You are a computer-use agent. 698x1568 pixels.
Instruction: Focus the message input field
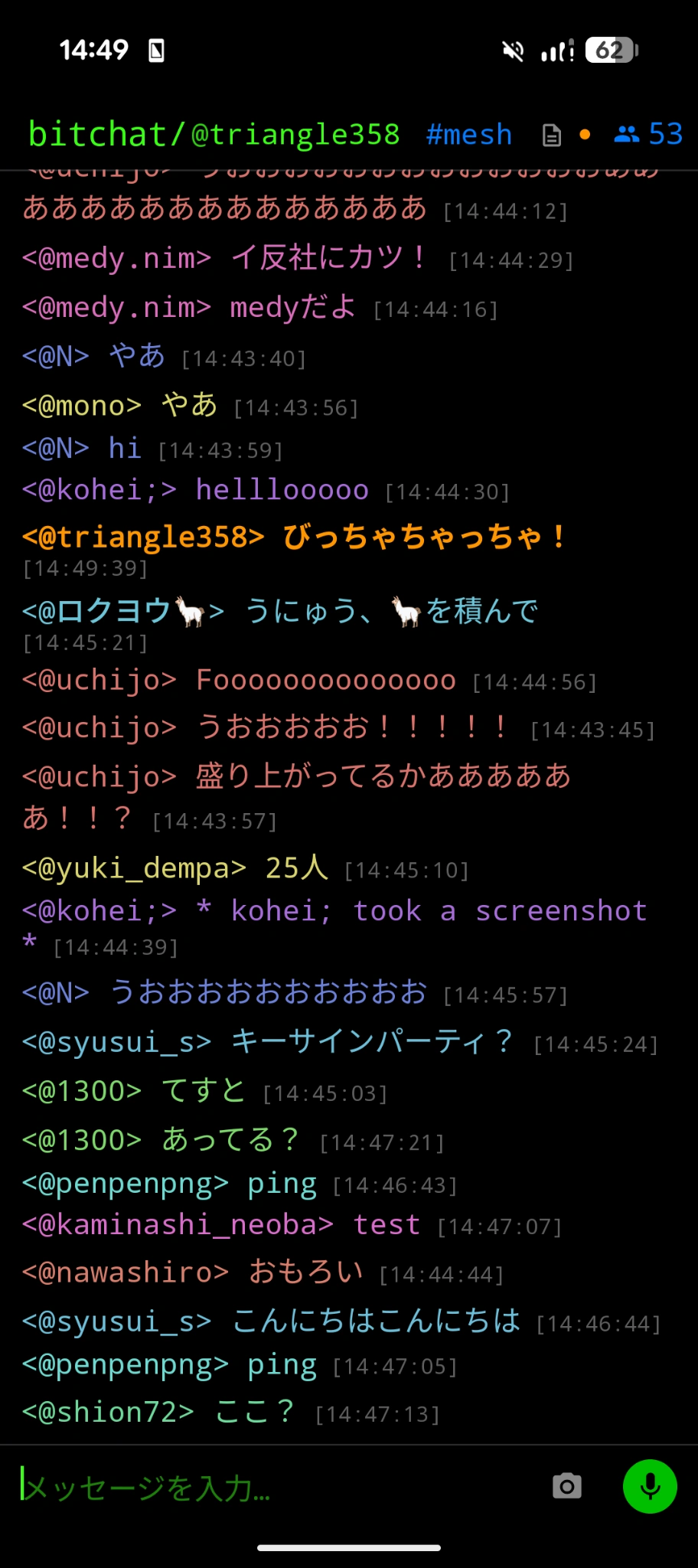276,1488
